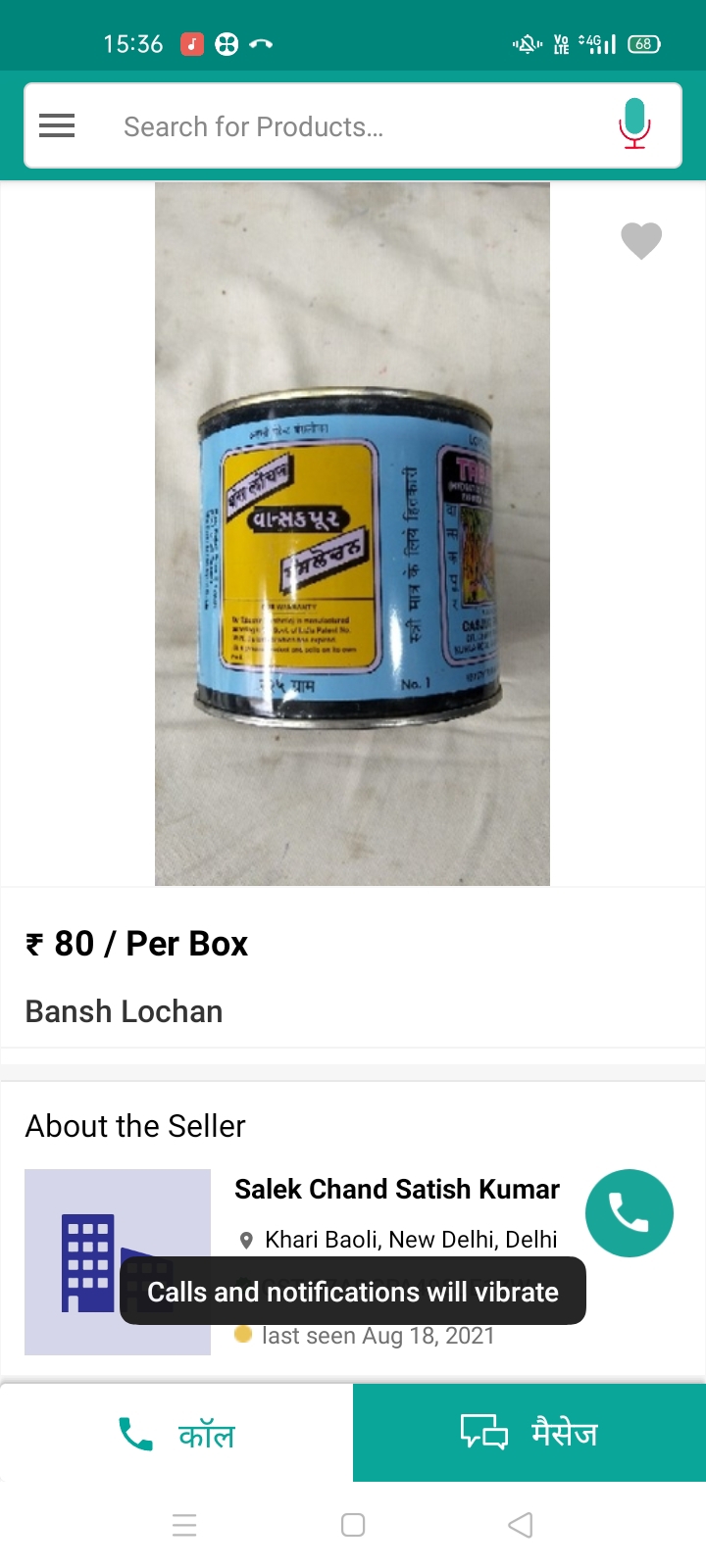Screen dimensions: 706x1568
Task: Tap the मैसेज button to message seller
Action: (x=529, y=1433)
